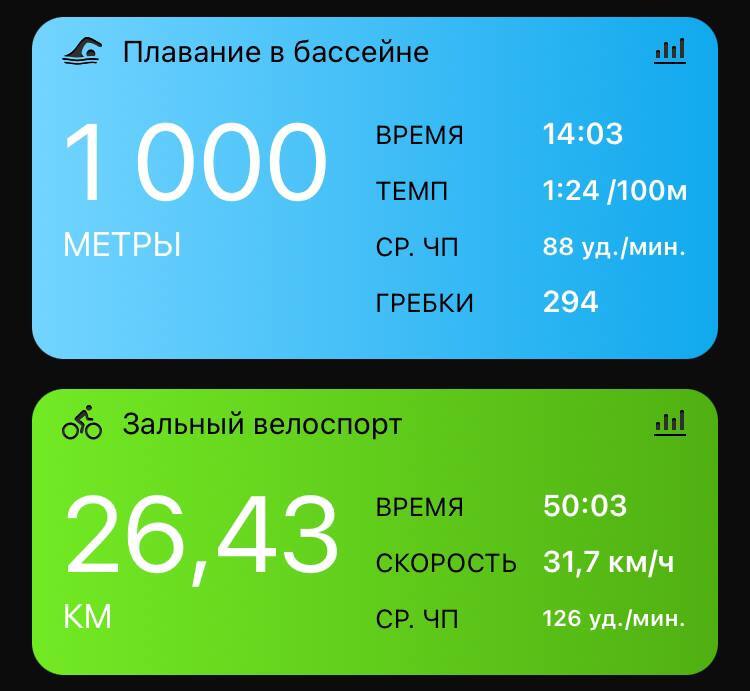The image size is (750, 691).
Task: Open the Плавание в бассейне workout card
Action: click(275, 51)
